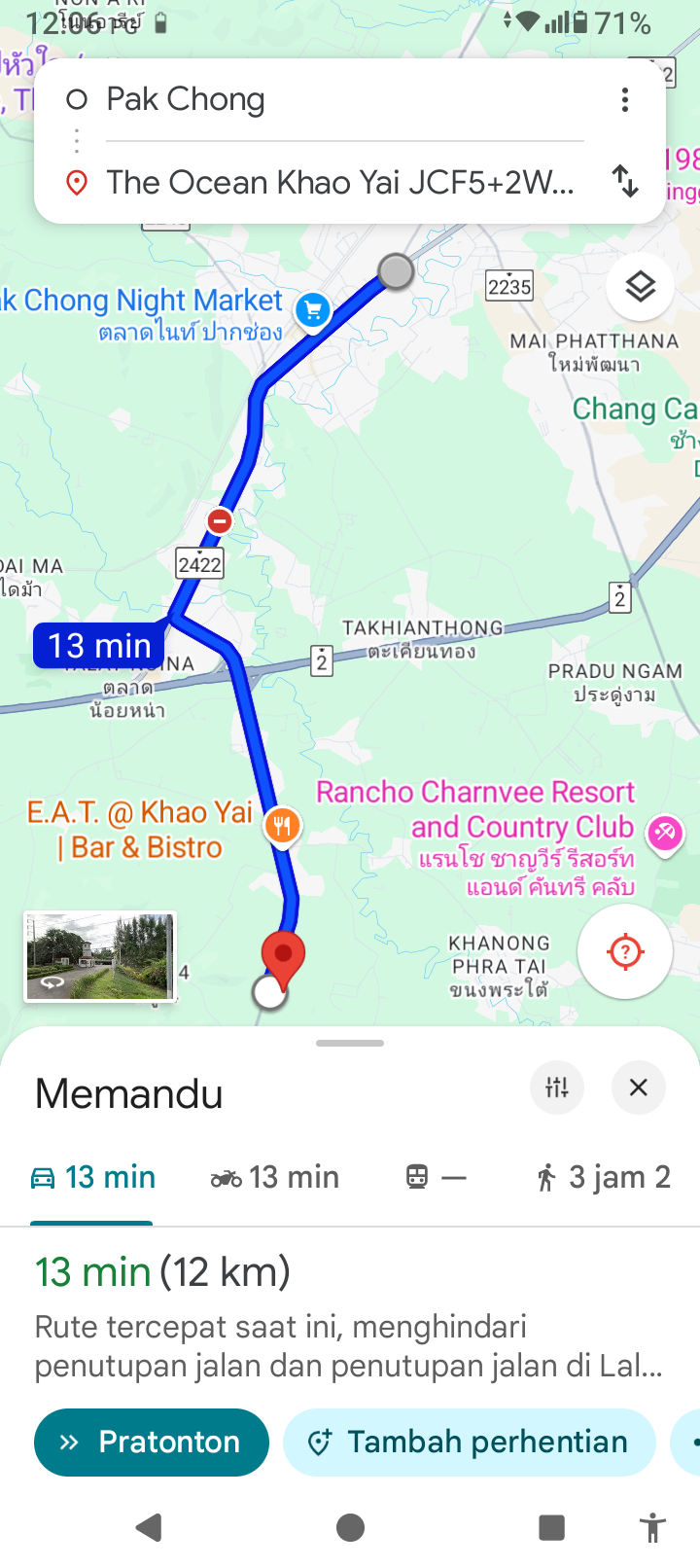Swap start and destination locations
Viewport: 700px width, 1568px height.
click(625, 181)
